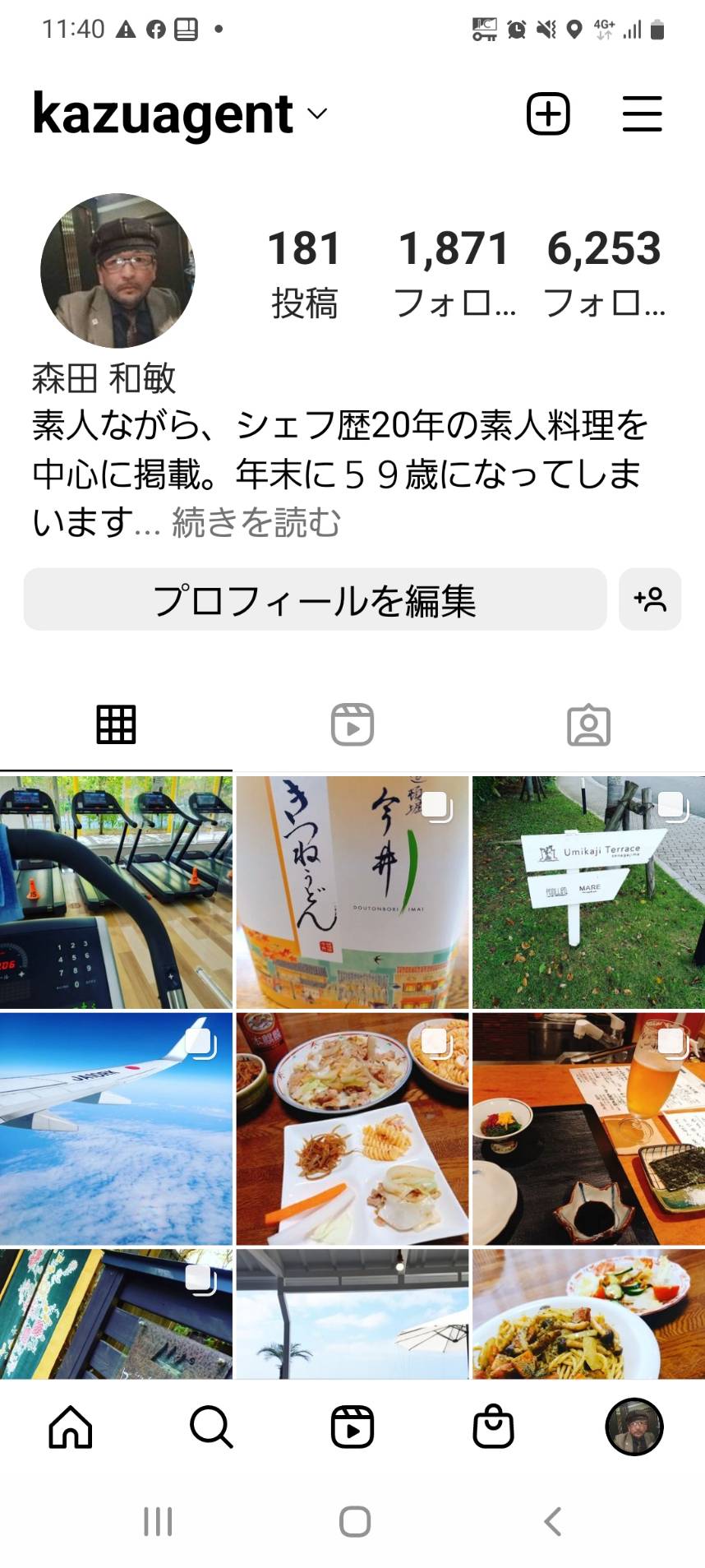This screenshot has height=1568, width=705.
Task: Switch to the tagged photos tab
Action: tap(588, 725)
